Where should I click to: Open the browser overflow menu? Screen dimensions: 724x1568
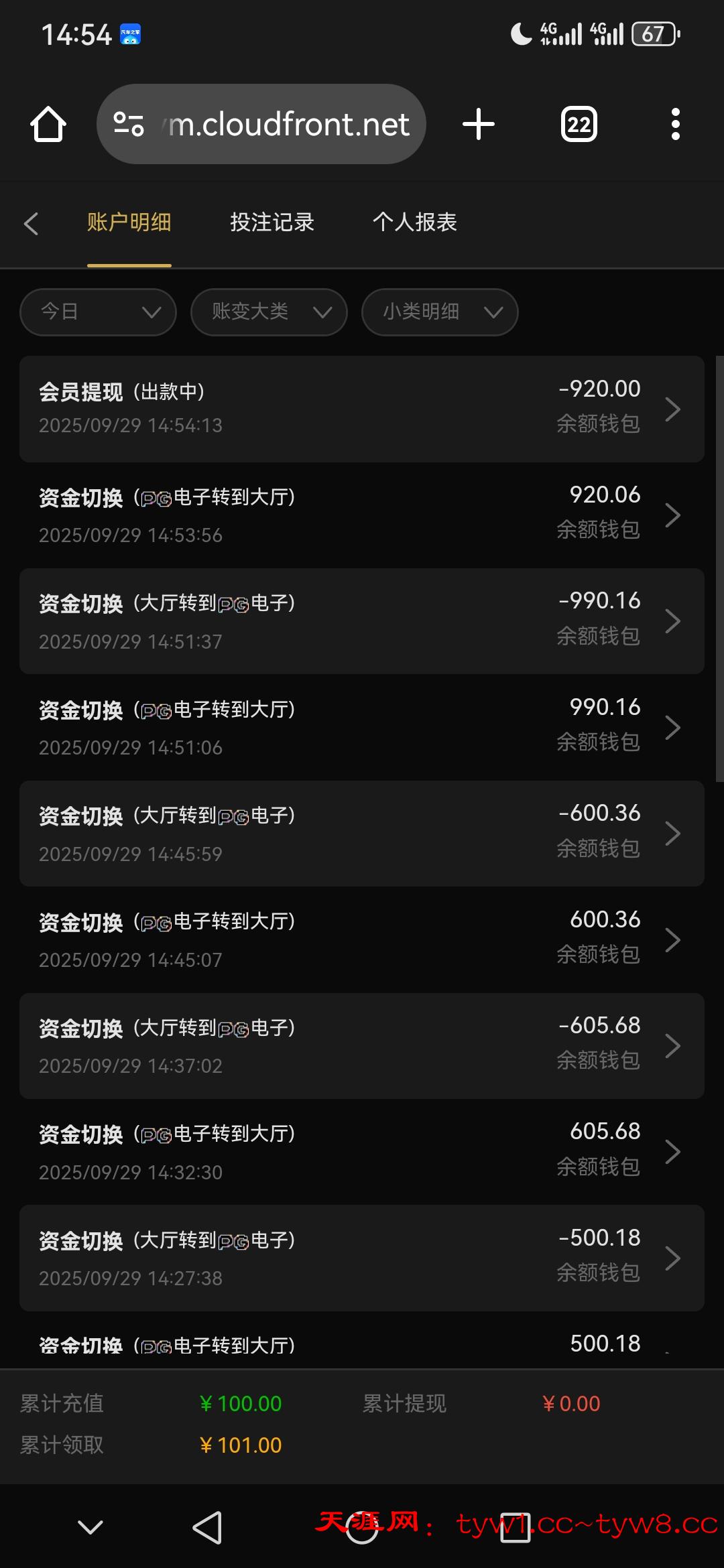tap(675, 125)
